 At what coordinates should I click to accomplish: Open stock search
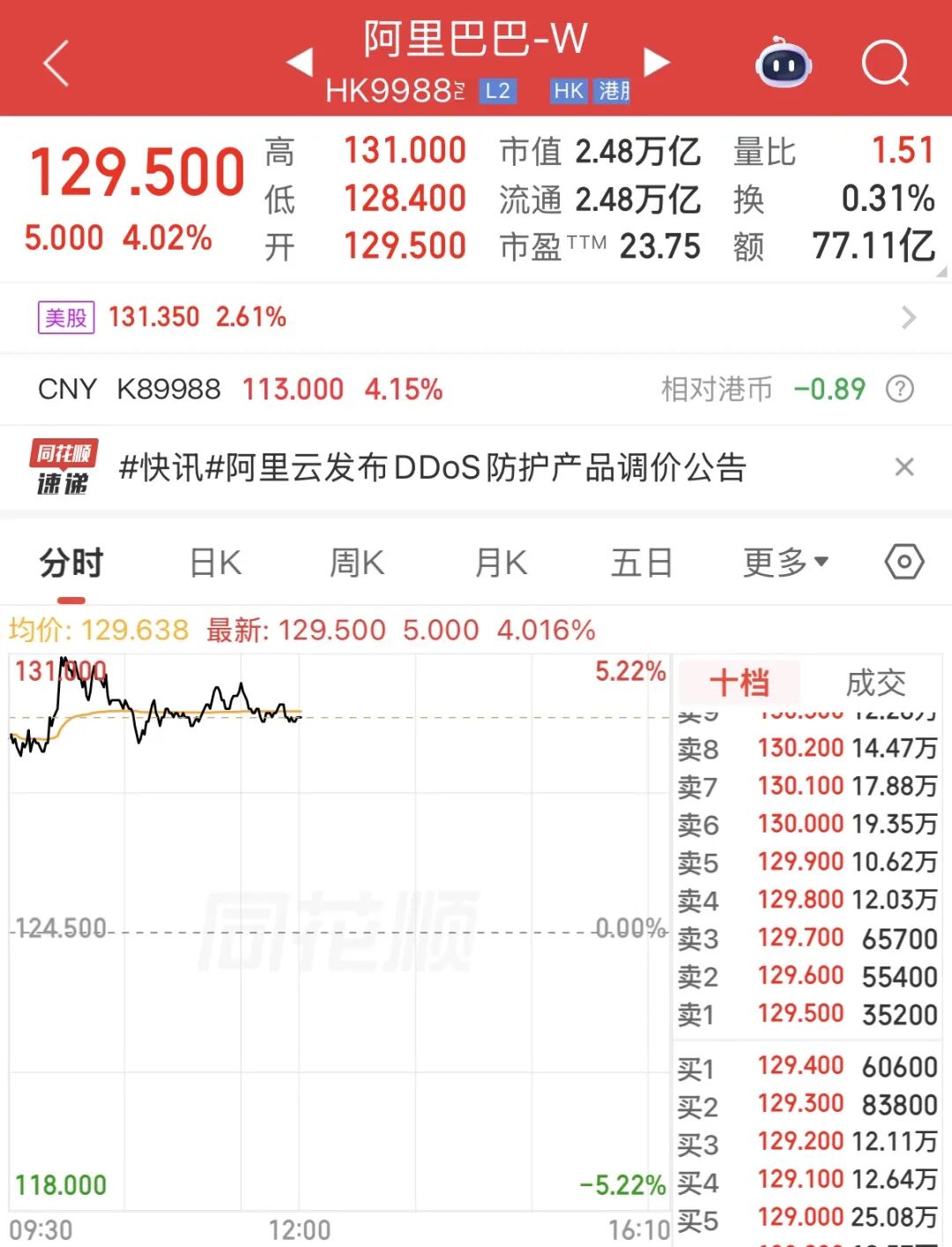pyautogui.click(x=884, y=63)
